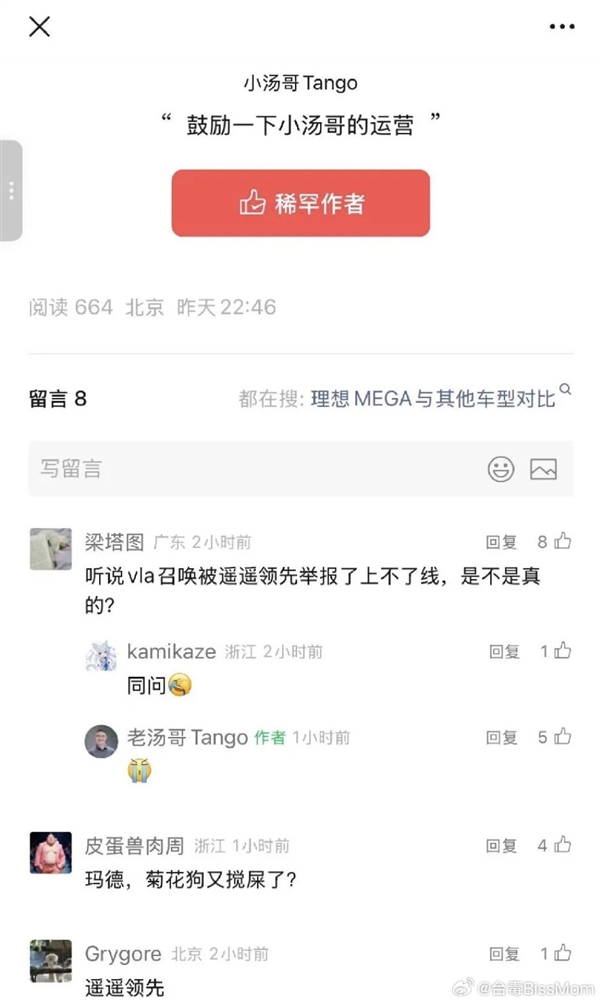This screenshot has height=1002, width=600.
Task: Close the article page
Action: point(39,27)
